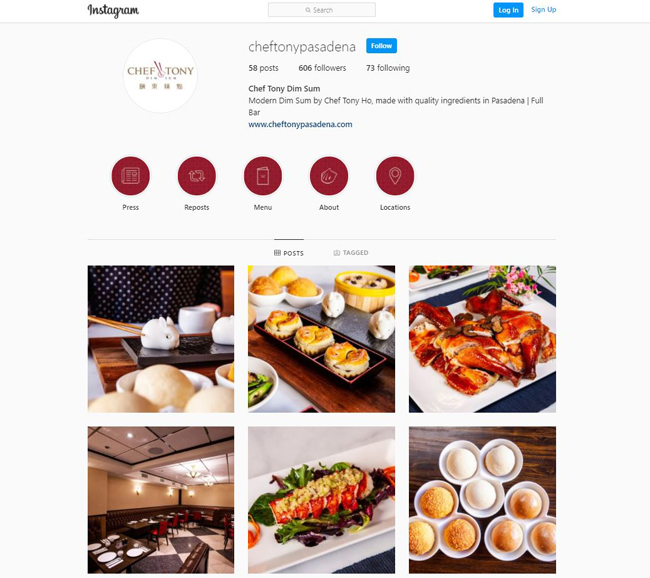Open the Reposts story highlight
This screenshot has height=578, width=650.
(x=196, y=176)
